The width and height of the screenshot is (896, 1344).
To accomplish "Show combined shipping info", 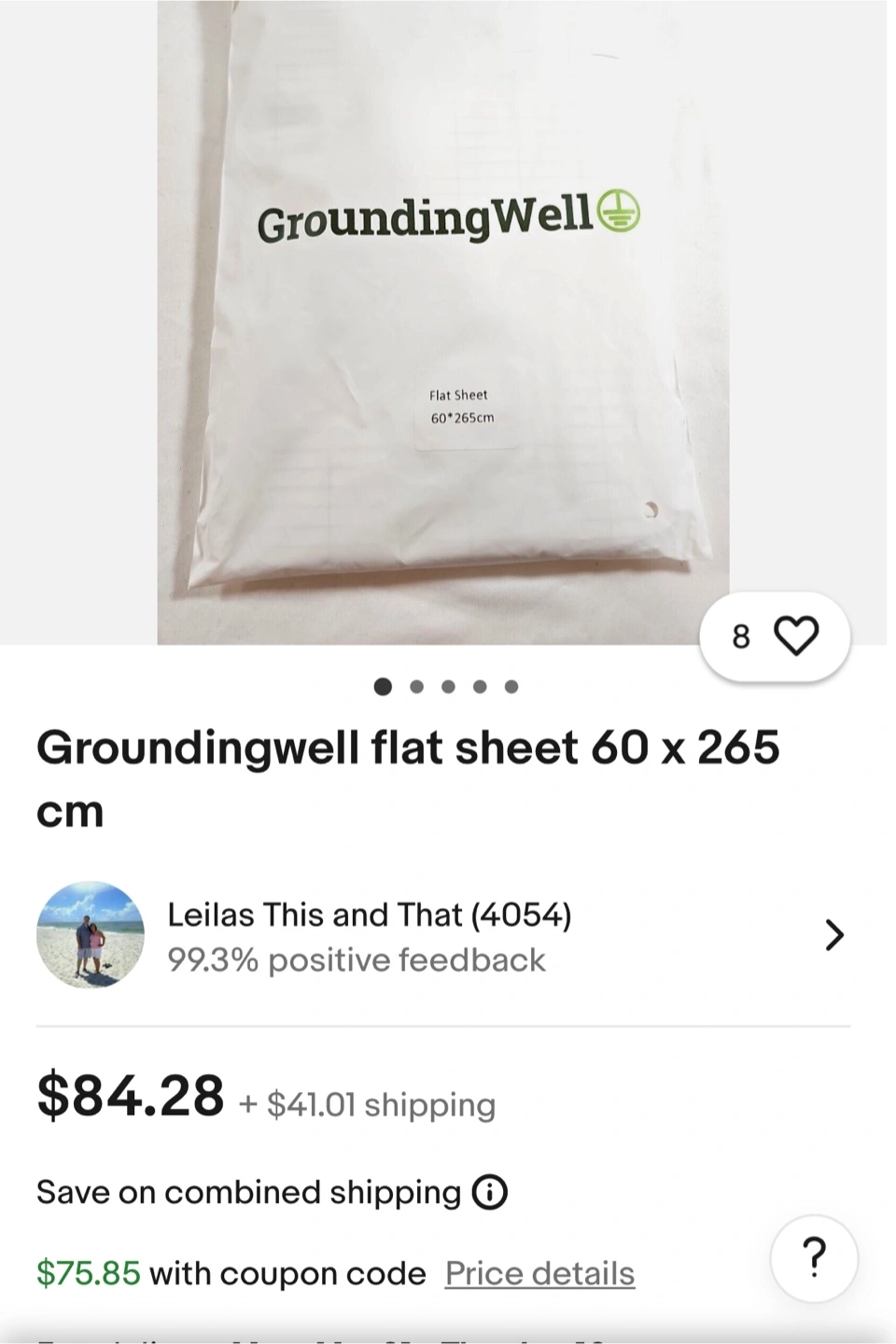I will coord(490,1193).
